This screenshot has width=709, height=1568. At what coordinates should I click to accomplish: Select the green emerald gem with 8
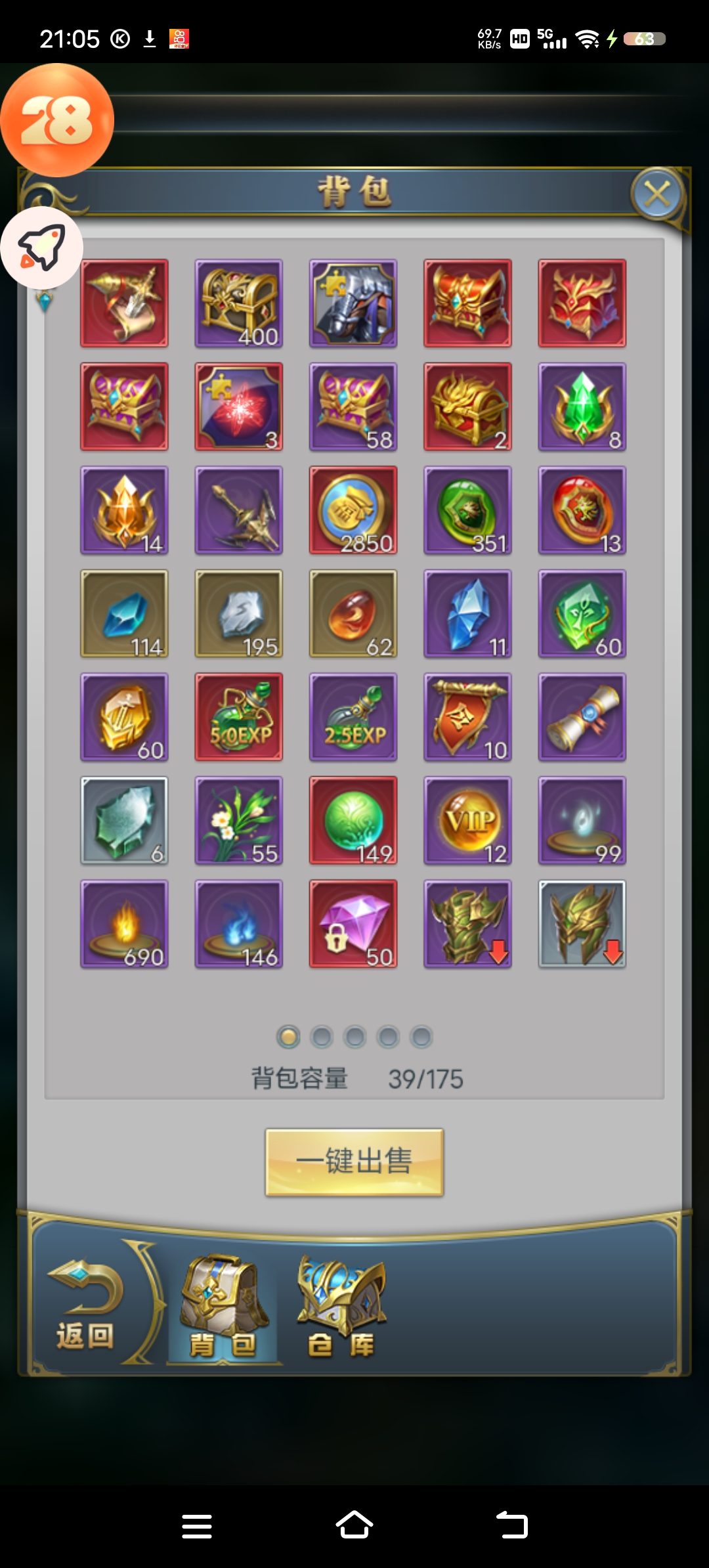point(582,406)
